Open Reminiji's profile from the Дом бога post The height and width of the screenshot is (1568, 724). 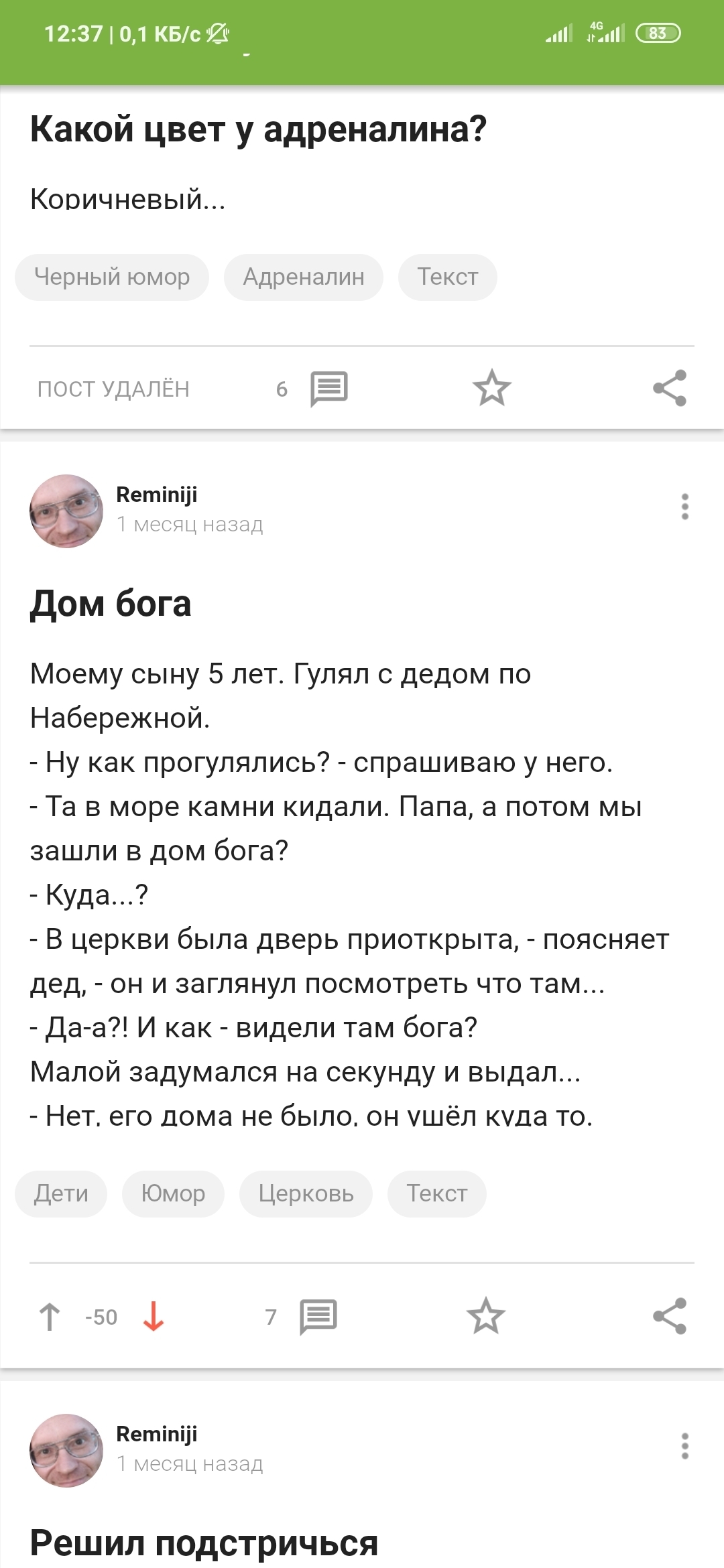click(66, 511)
